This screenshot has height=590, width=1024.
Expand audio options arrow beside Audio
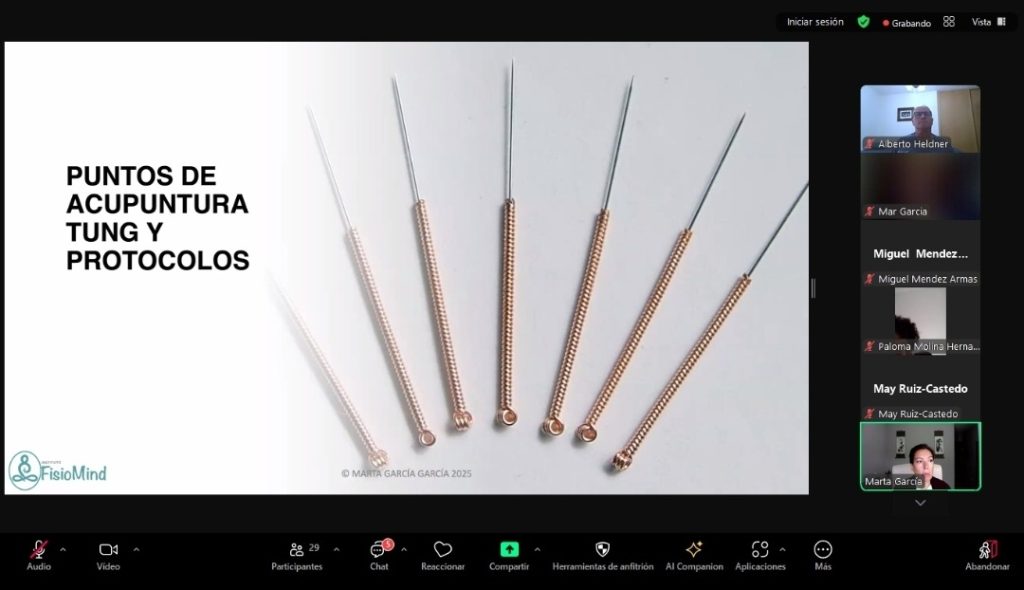tap(63, 549)
